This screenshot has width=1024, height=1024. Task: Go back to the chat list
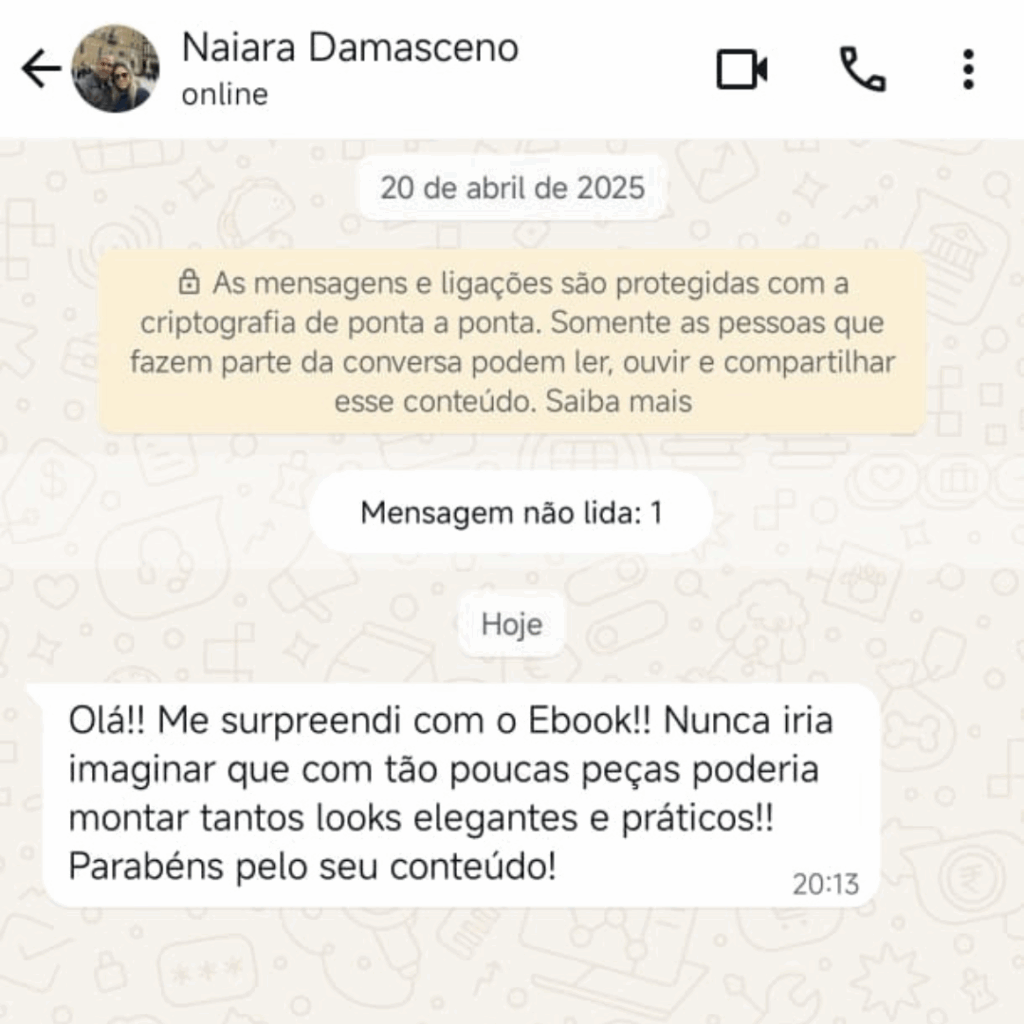[41, 69]
